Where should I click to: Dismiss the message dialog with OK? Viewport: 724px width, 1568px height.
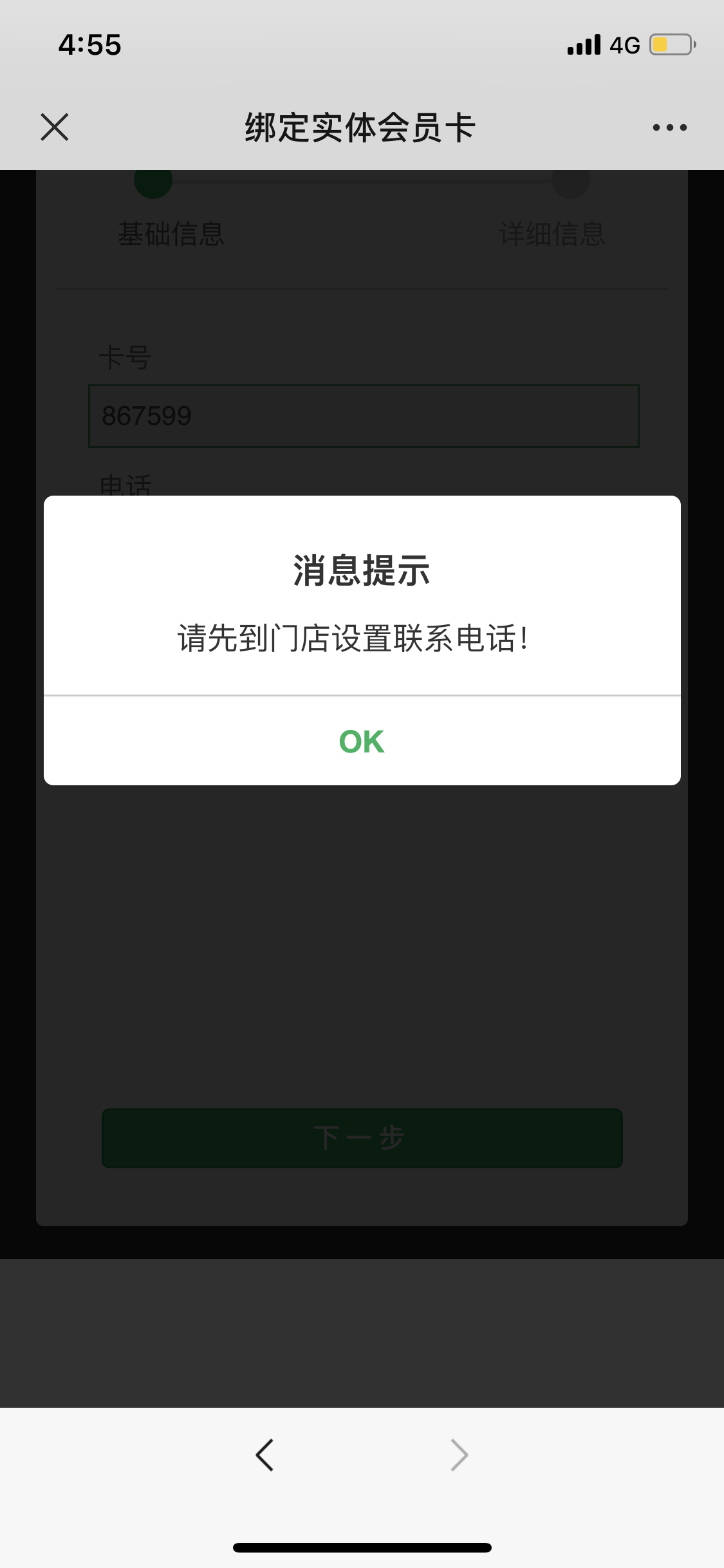[x=362, y=741]
